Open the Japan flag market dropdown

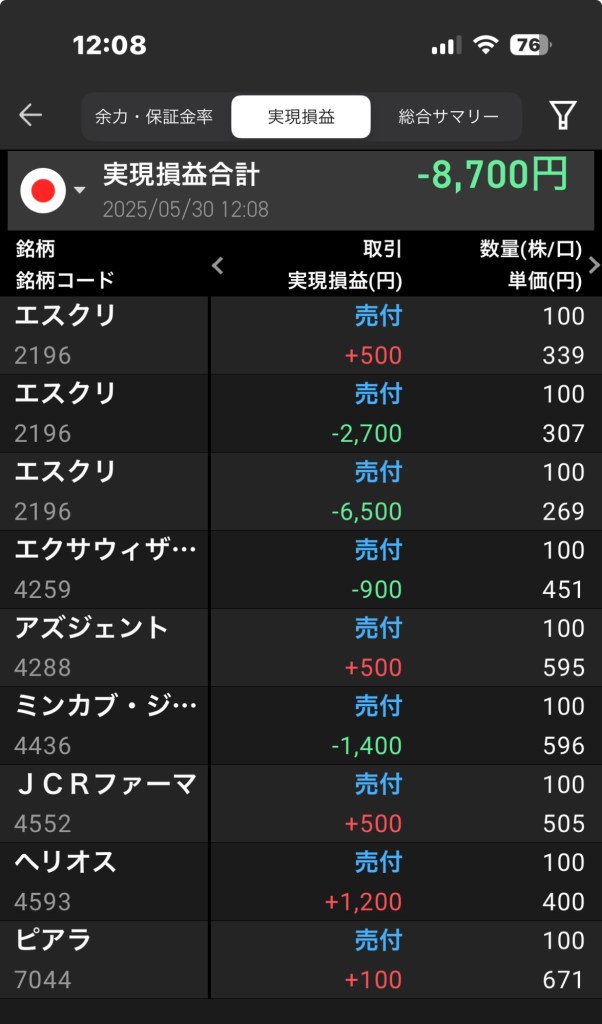pyautogui.click(x=53, y=190)
